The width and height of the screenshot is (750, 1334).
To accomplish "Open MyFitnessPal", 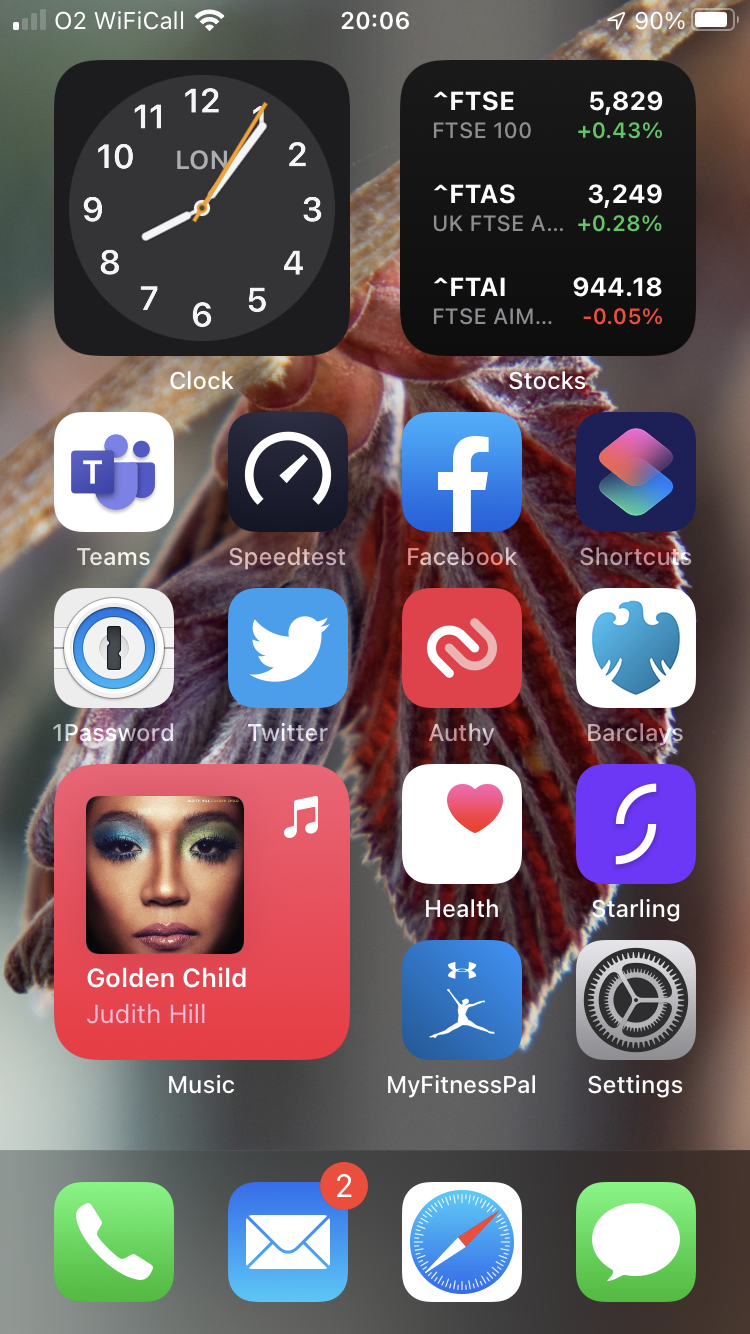I will [x=462, y=1000].
